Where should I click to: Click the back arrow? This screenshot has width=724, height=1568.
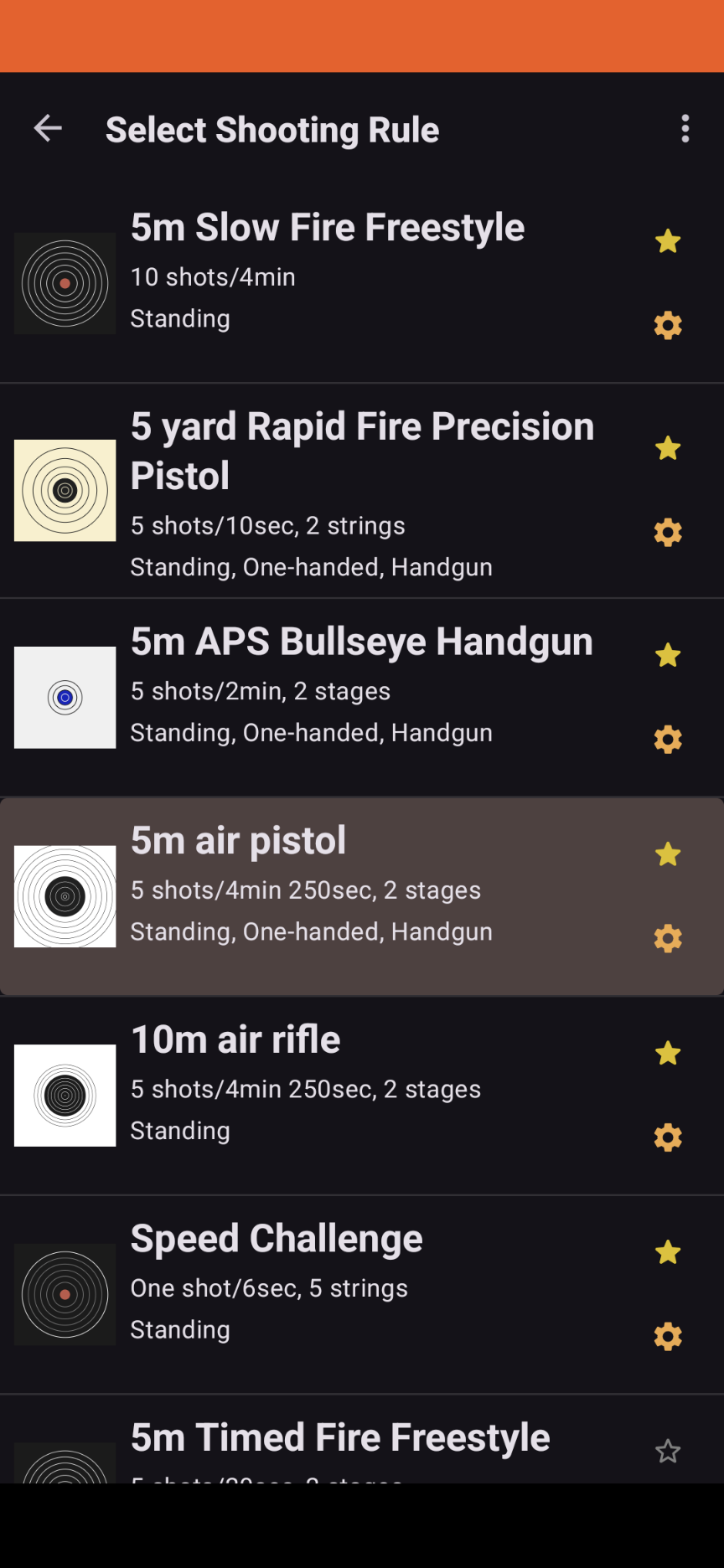pyautogui.click(x=48, y=128)
